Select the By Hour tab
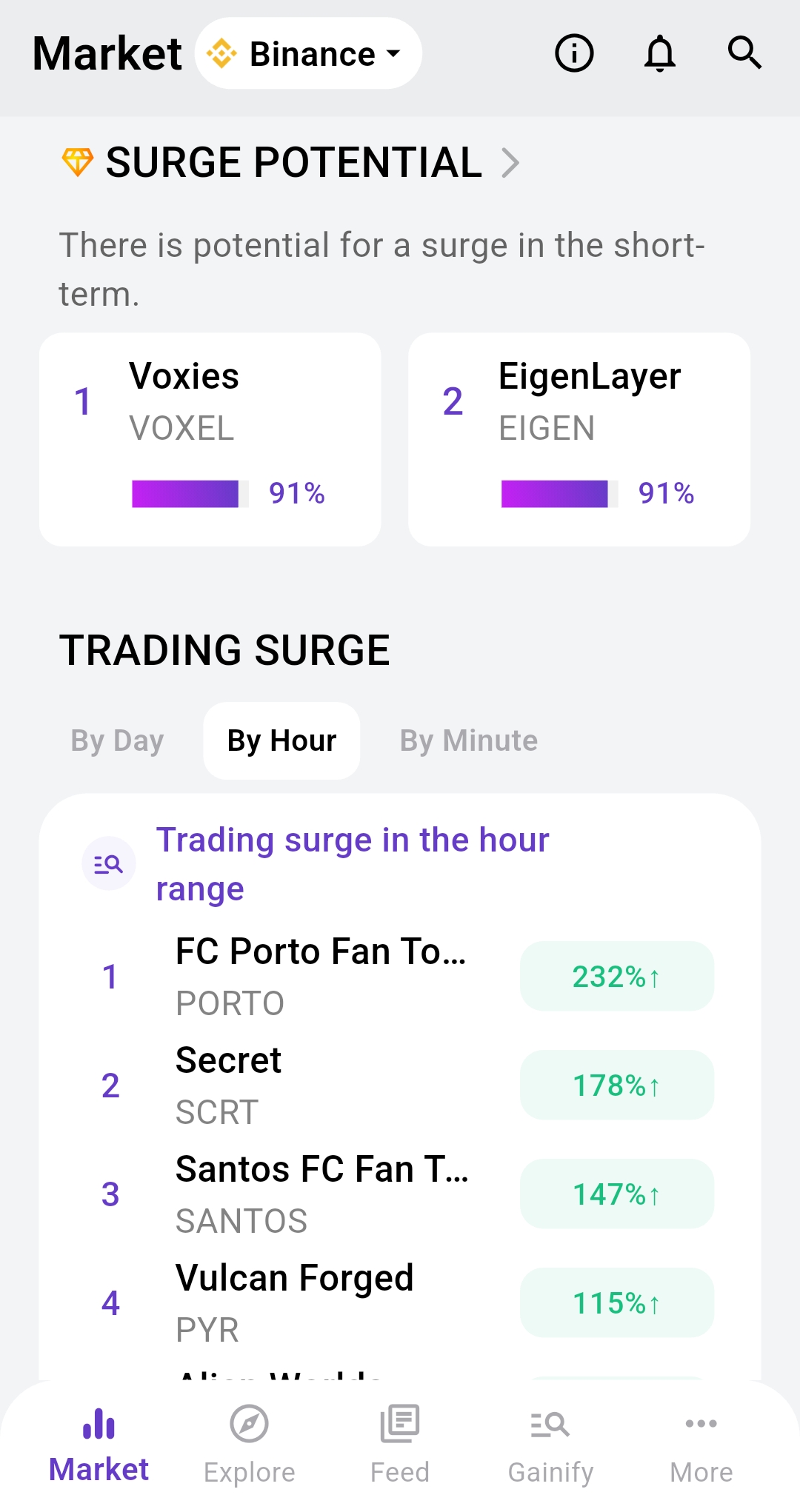This screenshot has height=1512, width=800. [281, 740]
